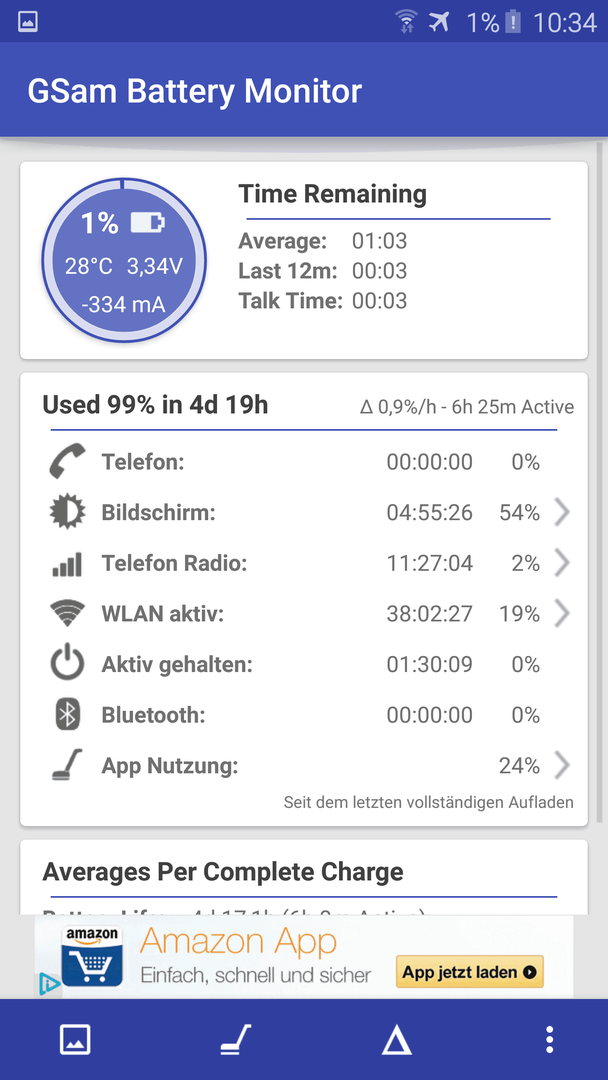This screenshot has width=608, height=1080.
Task: Open the picture icon in bottom toolbar
Action: 75,1039
